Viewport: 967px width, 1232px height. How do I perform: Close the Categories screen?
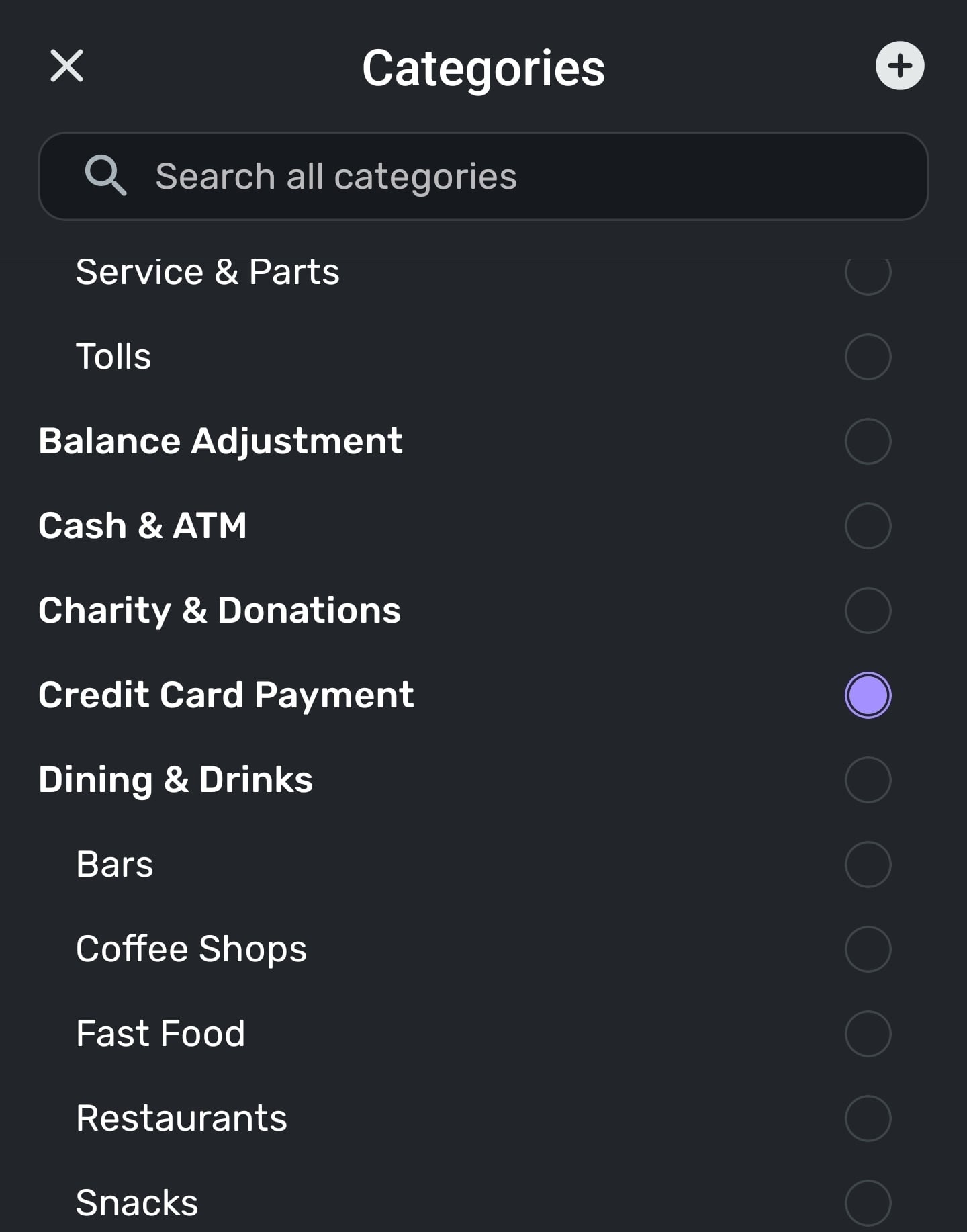pyautogui.click(x=67, y=66)
